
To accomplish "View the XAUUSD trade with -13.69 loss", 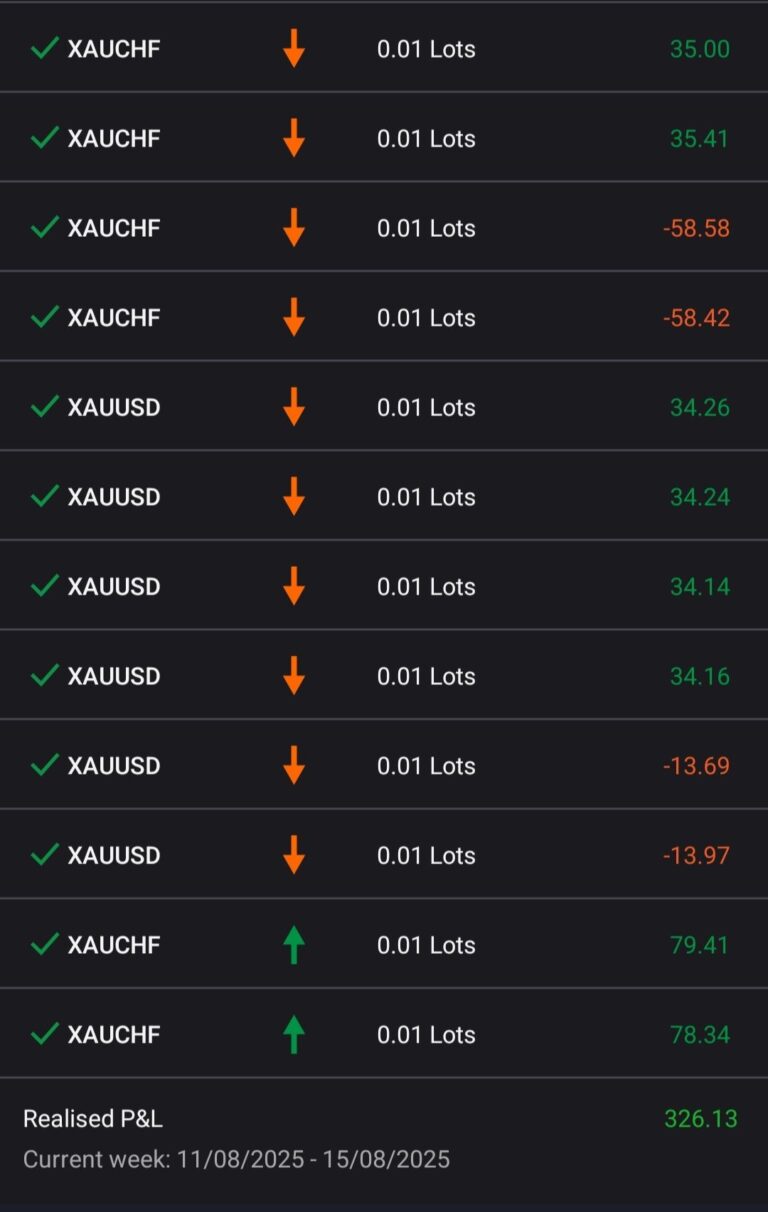I will (x=384, y=766).
